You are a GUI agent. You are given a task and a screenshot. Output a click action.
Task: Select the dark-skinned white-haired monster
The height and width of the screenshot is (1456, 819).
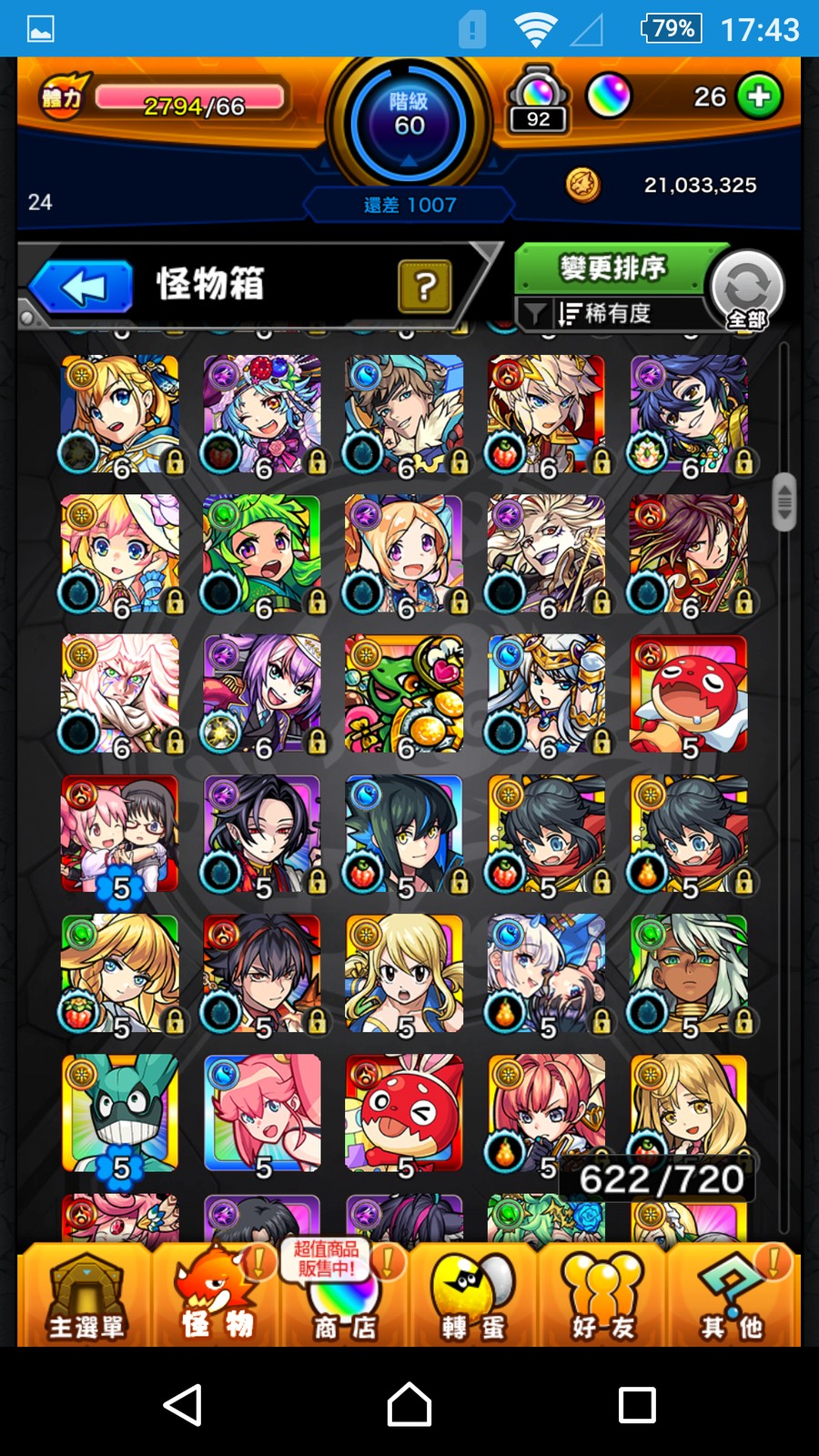689,974
